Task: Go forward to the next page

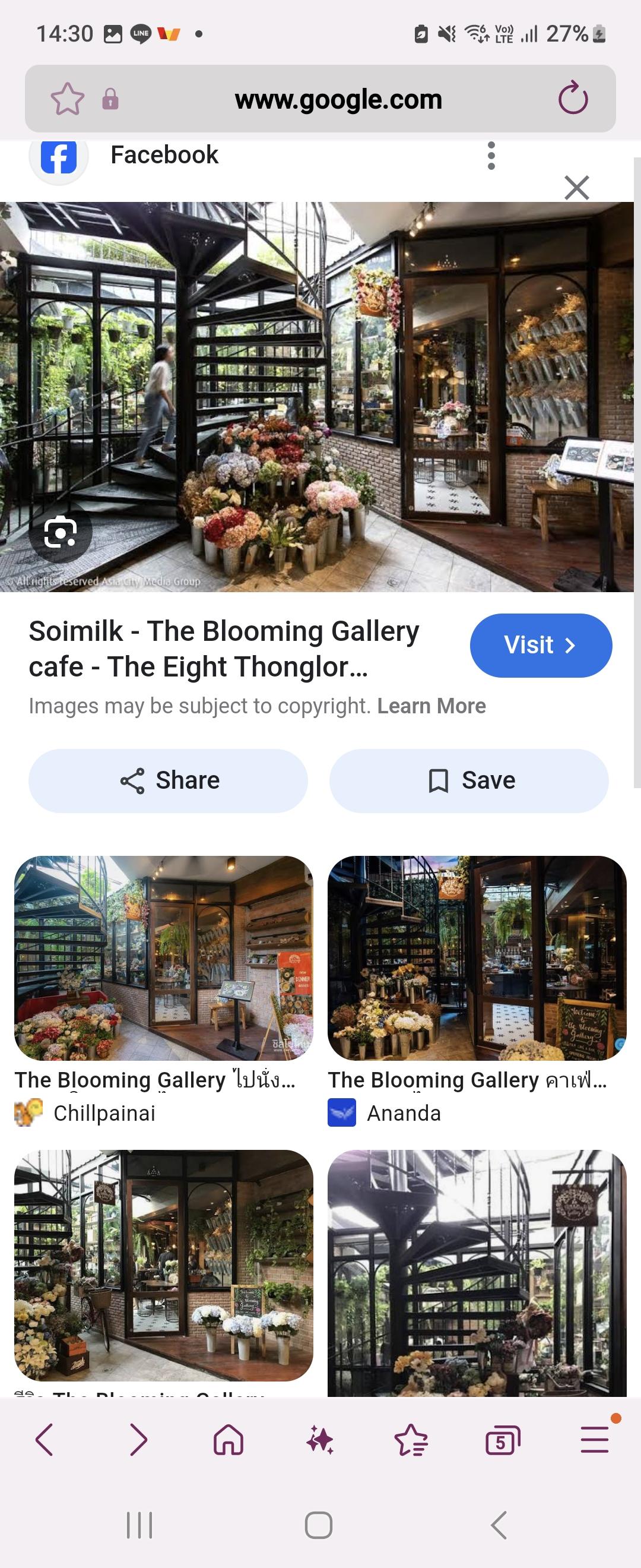Action: click(139, 1440)
